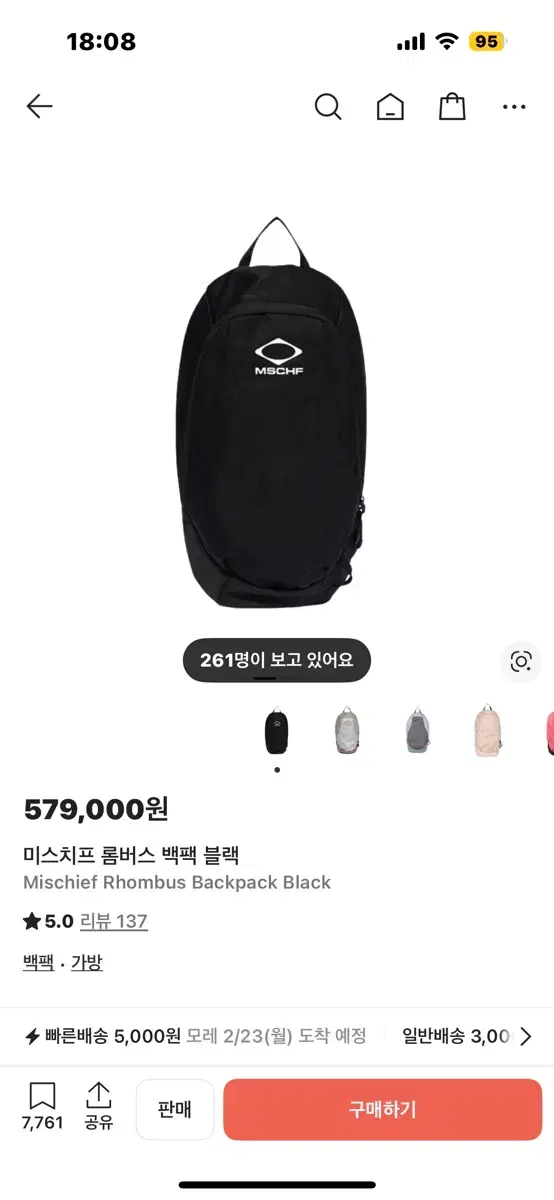
Task: Expand delivery options with the chevron
Action: click(526, 1036)
